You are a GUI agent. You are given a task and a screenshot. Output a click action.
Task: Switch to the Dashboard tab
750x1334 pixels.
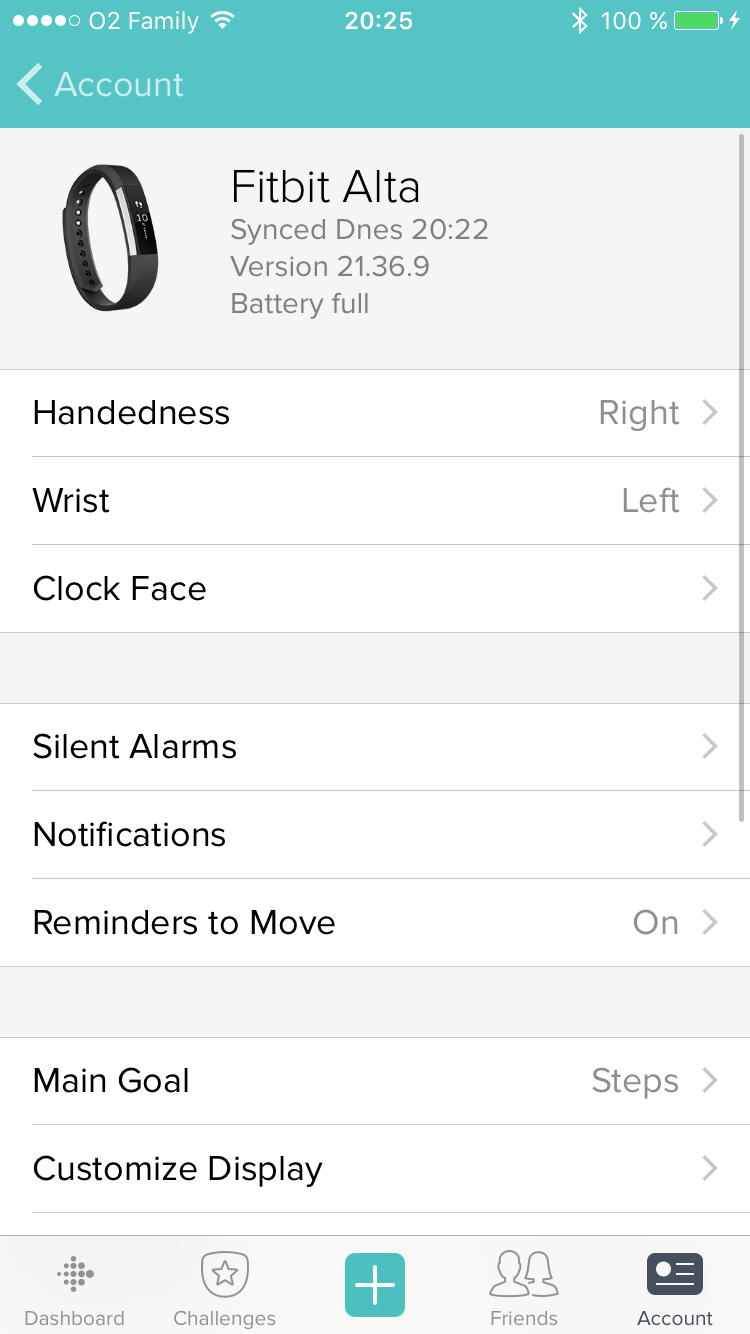click(x=75, y=1288)
